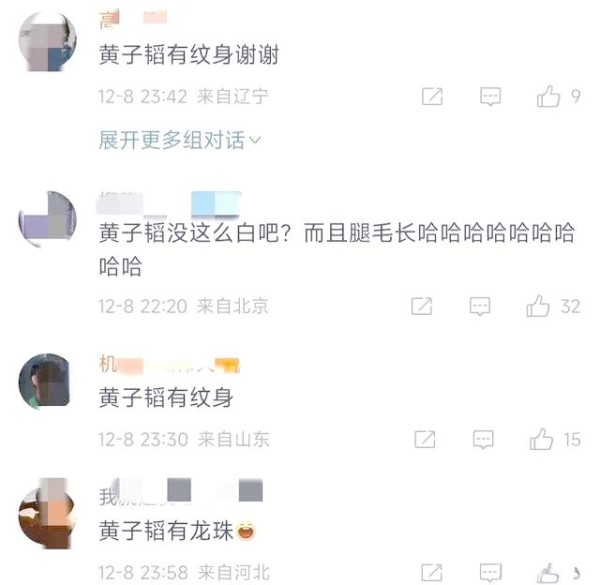Repost the comment from Liaoning
The height and width of the screenshot is (585, 600).
(x=432, y=97)
